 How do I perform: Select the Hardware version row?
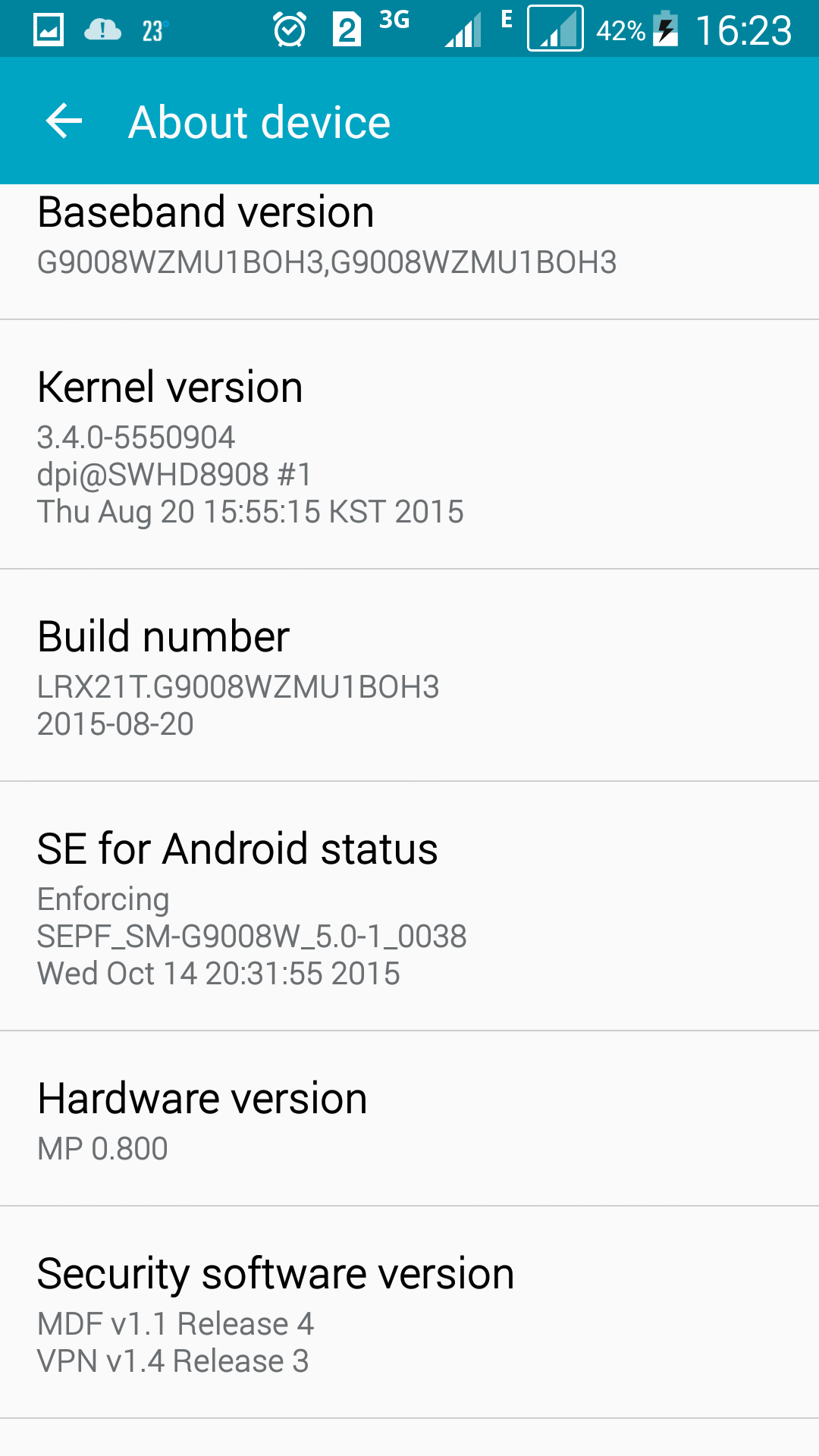click(409, 1119)
